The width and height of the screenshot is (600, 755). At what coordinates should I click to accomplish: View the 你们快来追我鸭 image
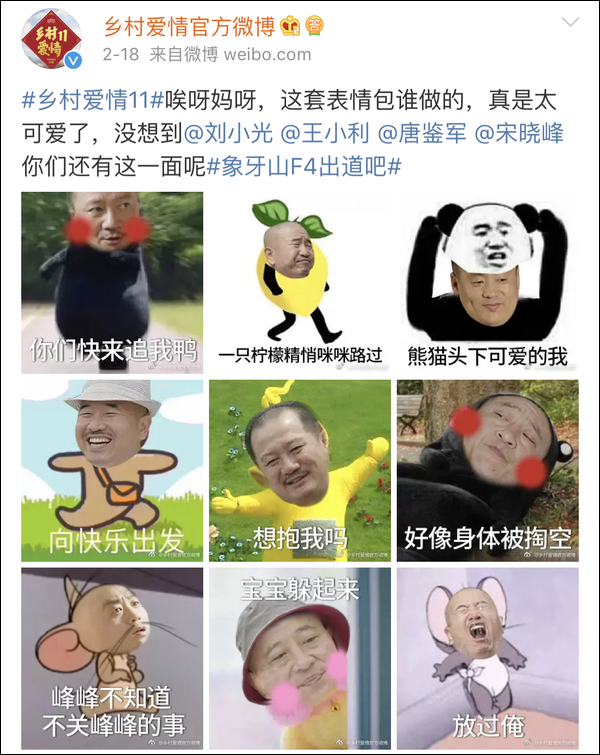coord(112,282)
